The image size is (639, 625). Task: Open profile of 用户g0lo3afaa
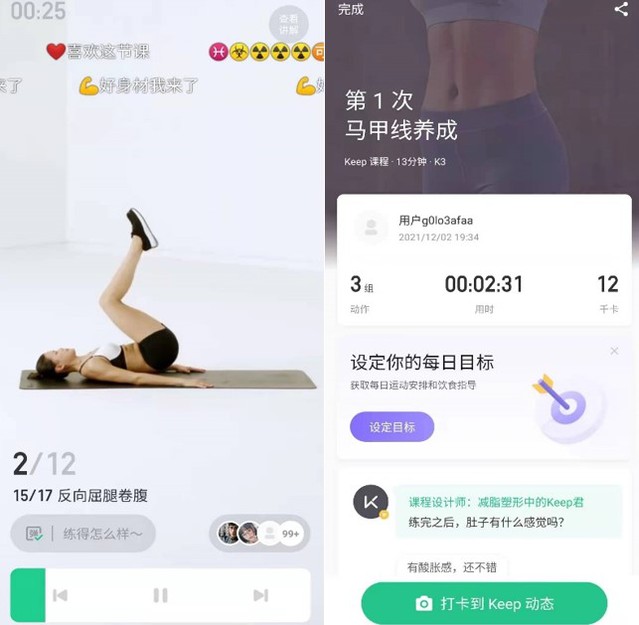pos(371,227)
